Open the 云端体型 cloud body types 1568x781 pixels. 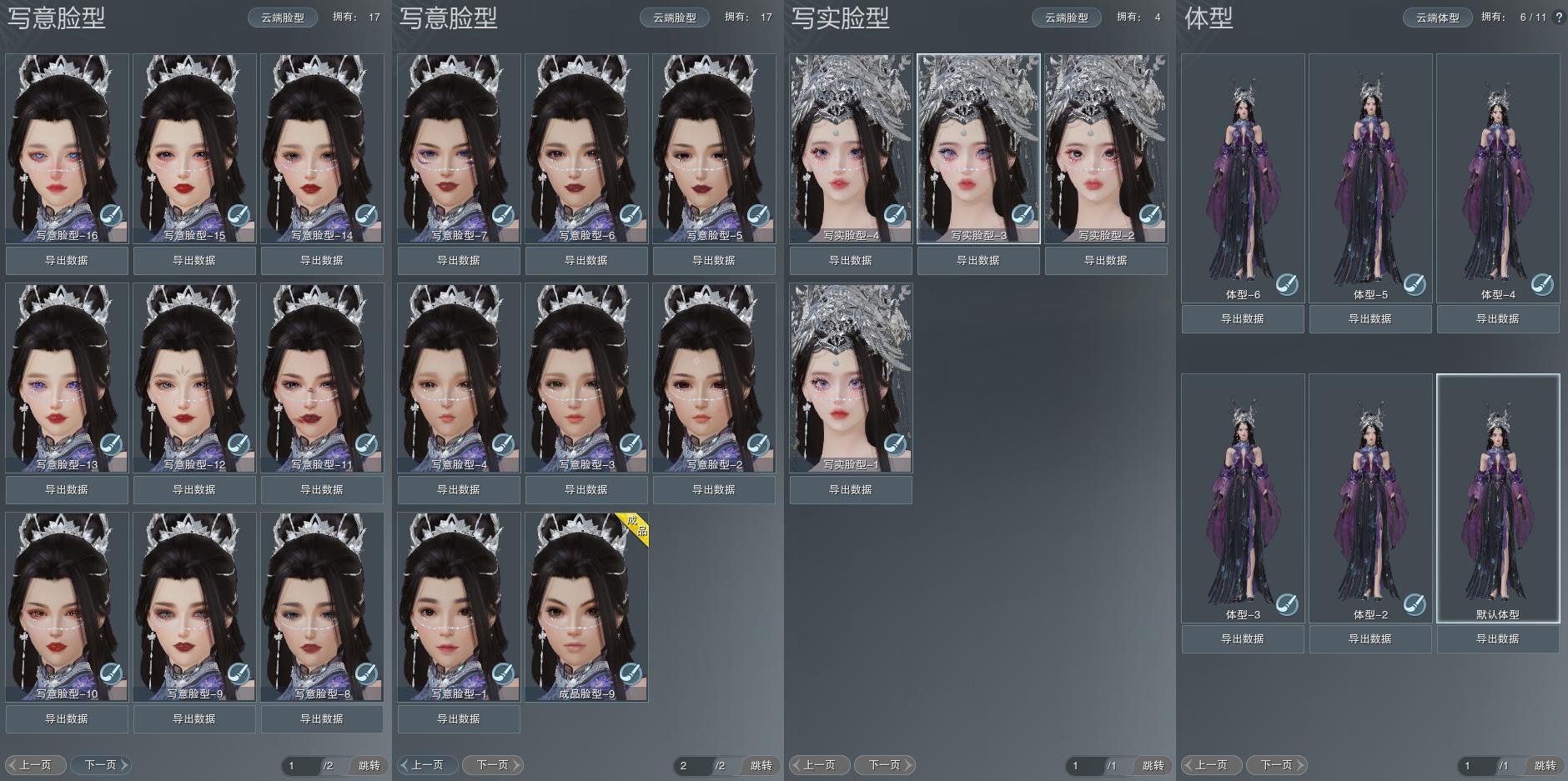1438,18
